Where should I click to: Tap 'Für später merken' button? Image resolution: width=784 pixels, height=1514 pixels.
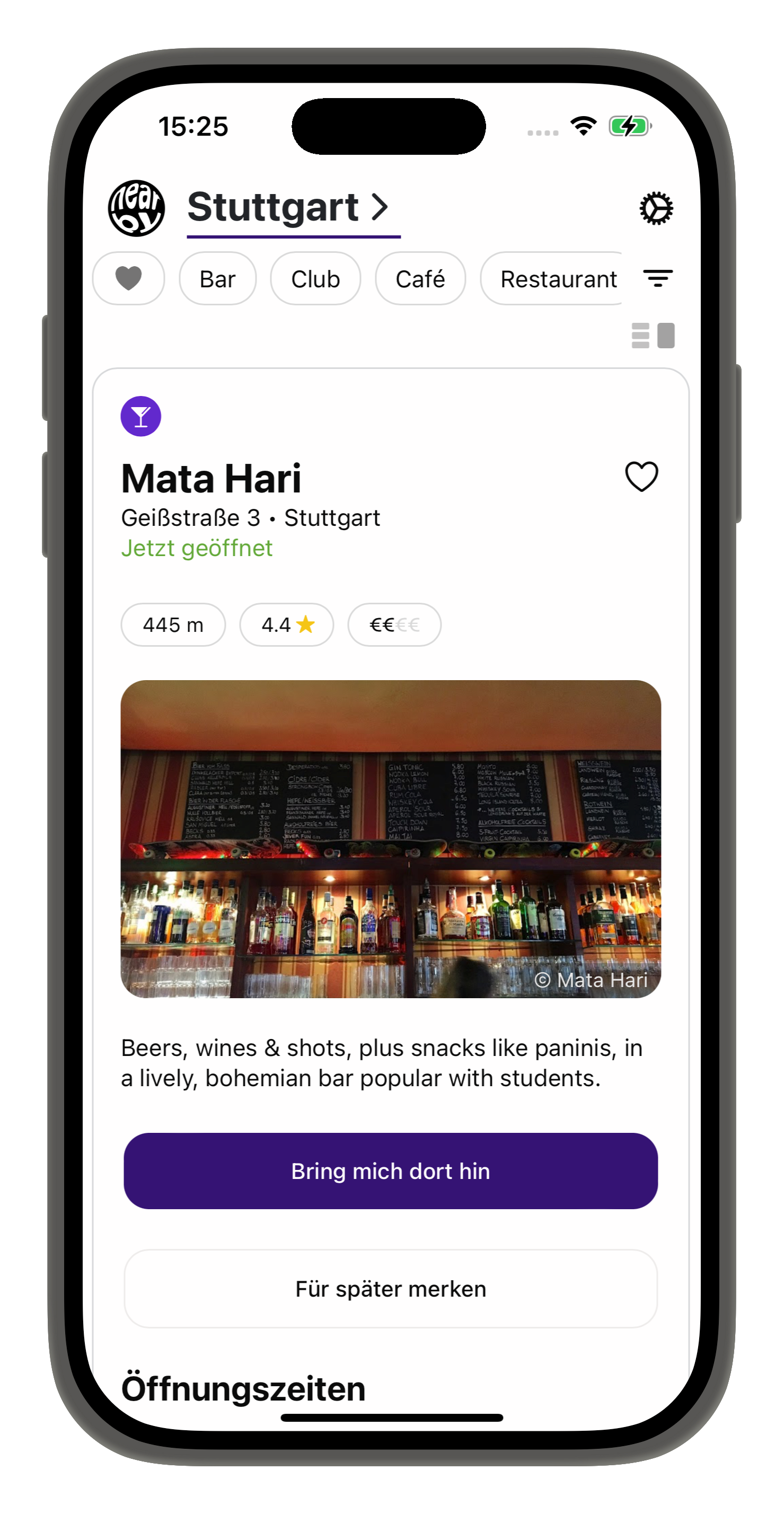pos(391,1288)
